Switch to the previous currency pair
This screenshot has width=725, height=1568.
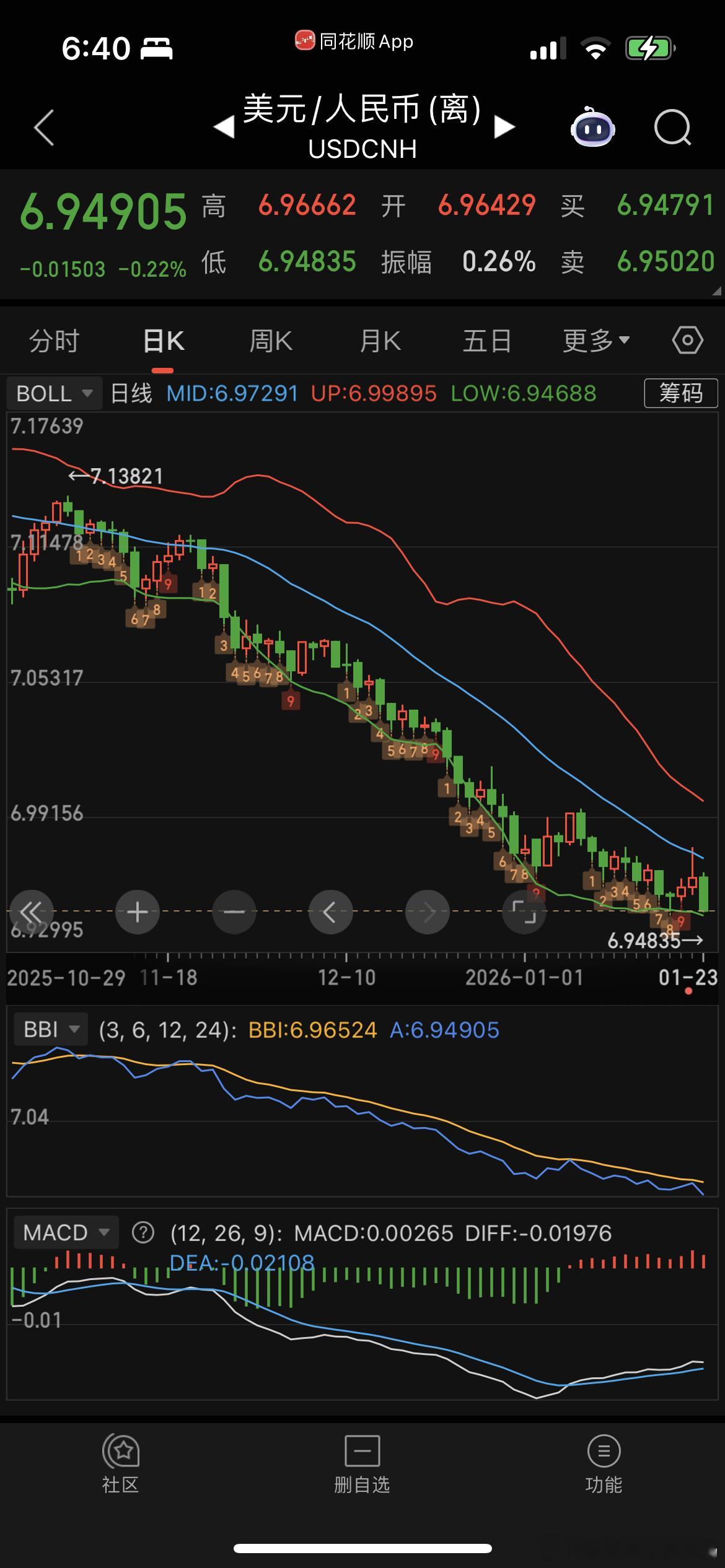224,128
